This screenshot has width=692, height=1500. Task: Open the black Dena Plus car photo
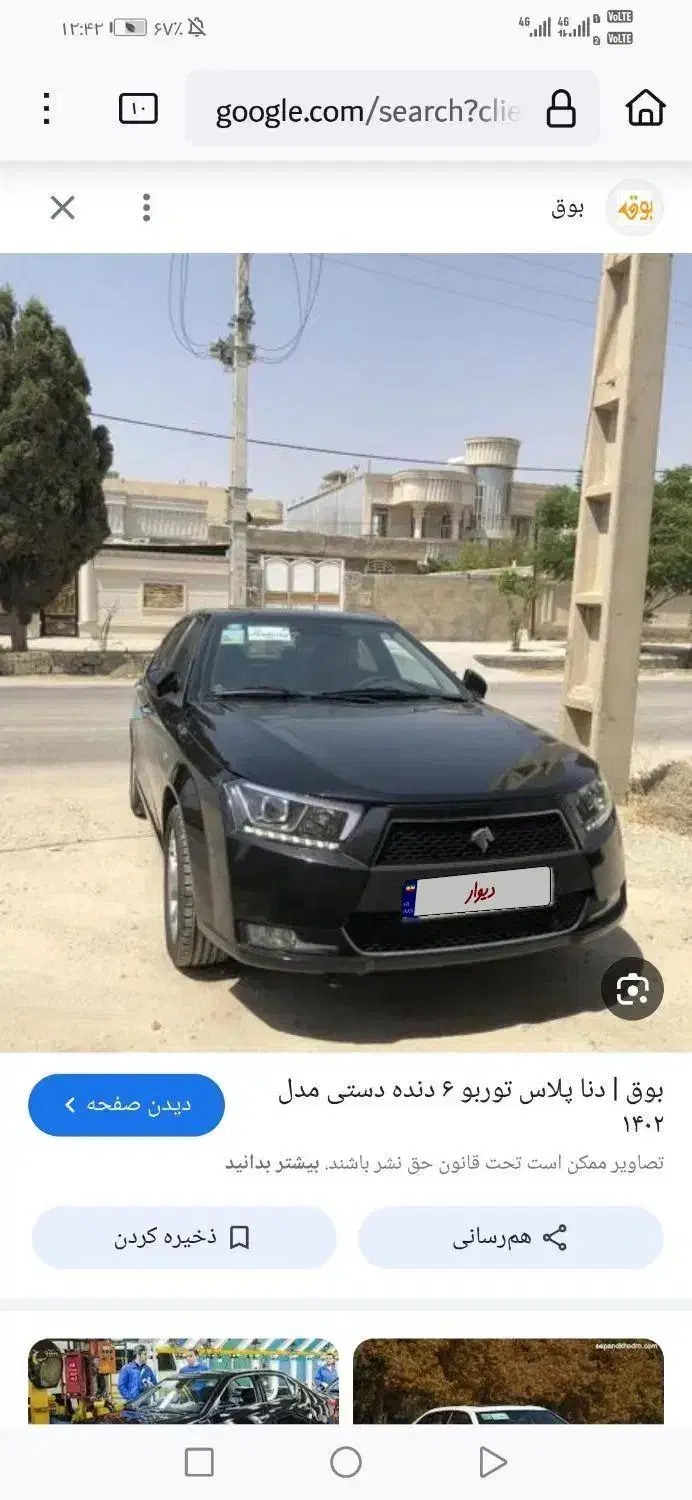tap(346, 650)
